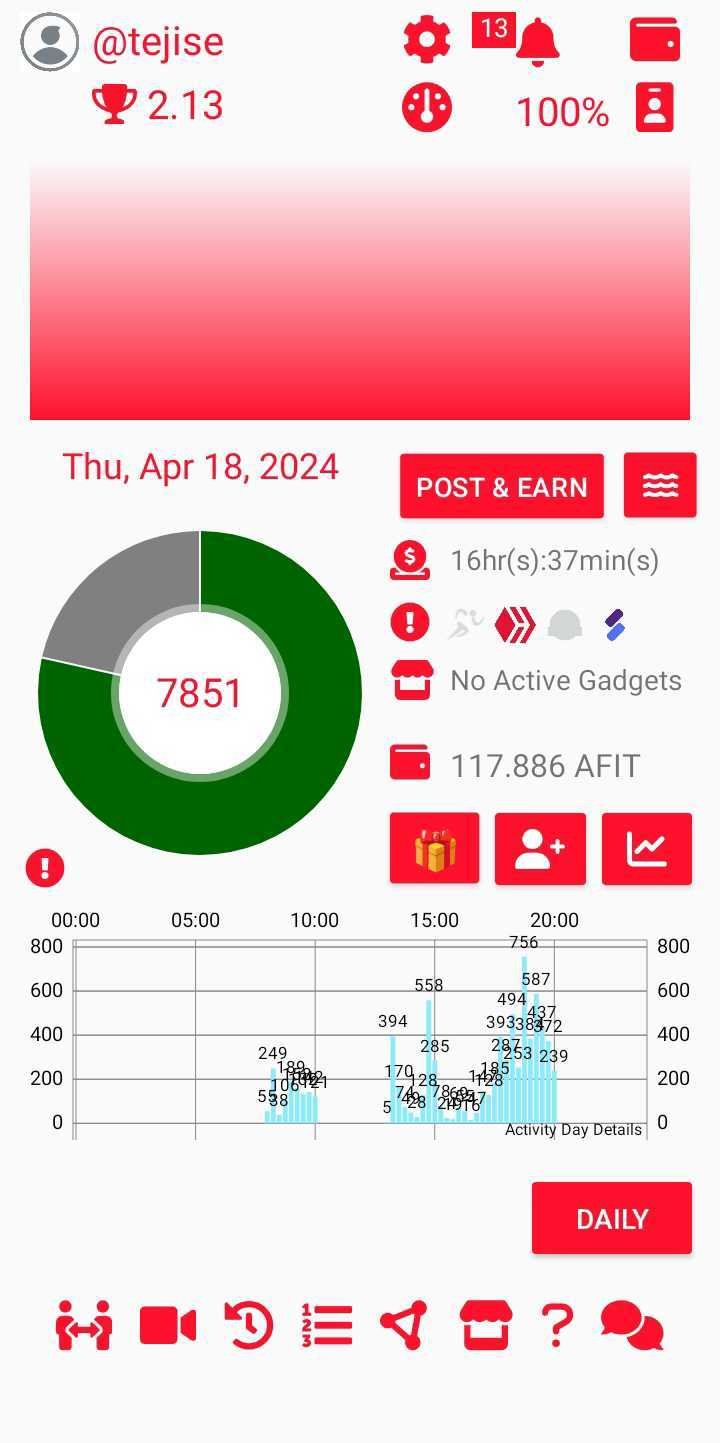Tap the POST & EARN button
The width and height of the screenshot is (720, 1443).
[502, 487]
